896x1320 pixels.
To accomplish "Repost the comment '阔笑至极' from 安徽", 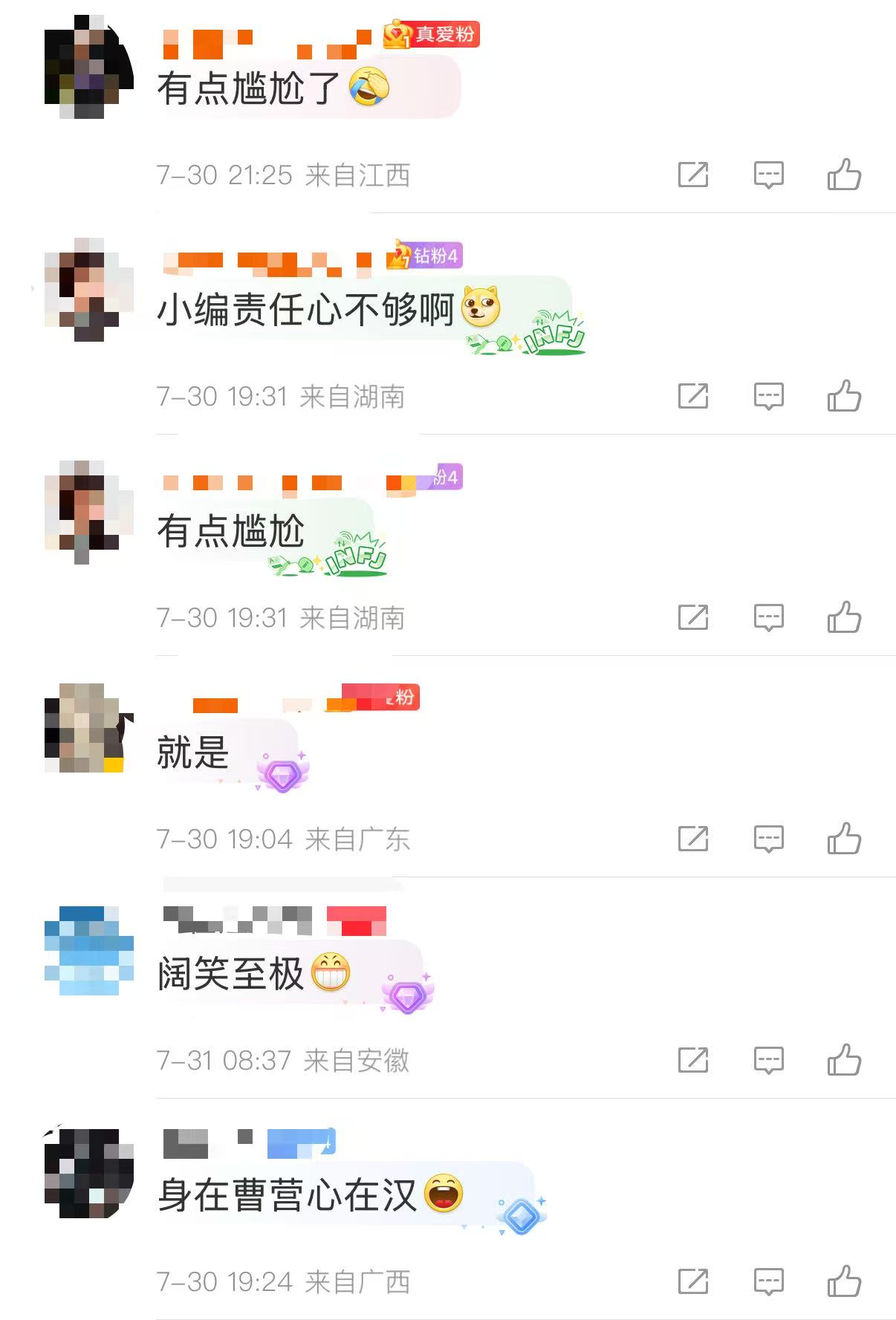I will click(x=692, y=1060).
